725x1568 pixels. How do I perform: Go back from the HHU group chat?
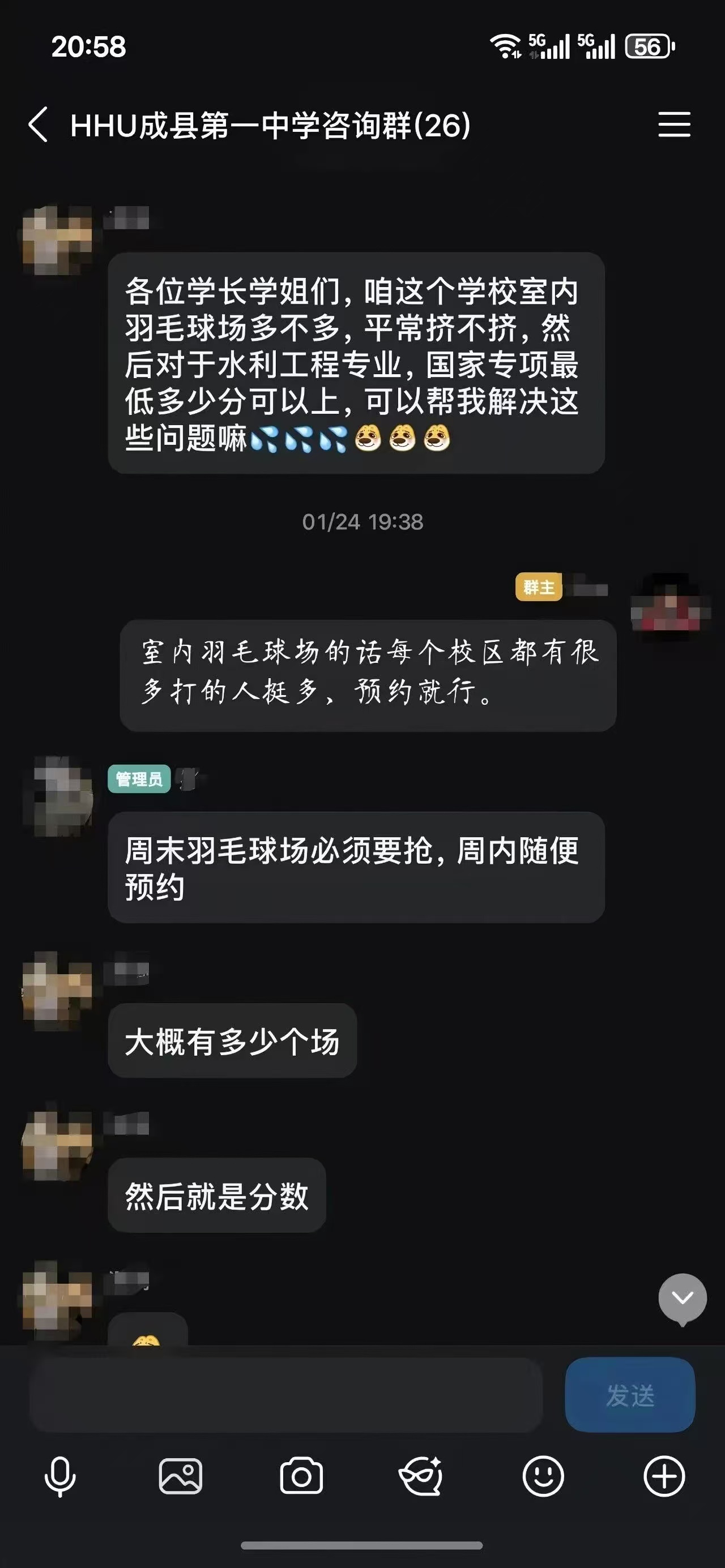pyautogui.click(x=38, y=125)
